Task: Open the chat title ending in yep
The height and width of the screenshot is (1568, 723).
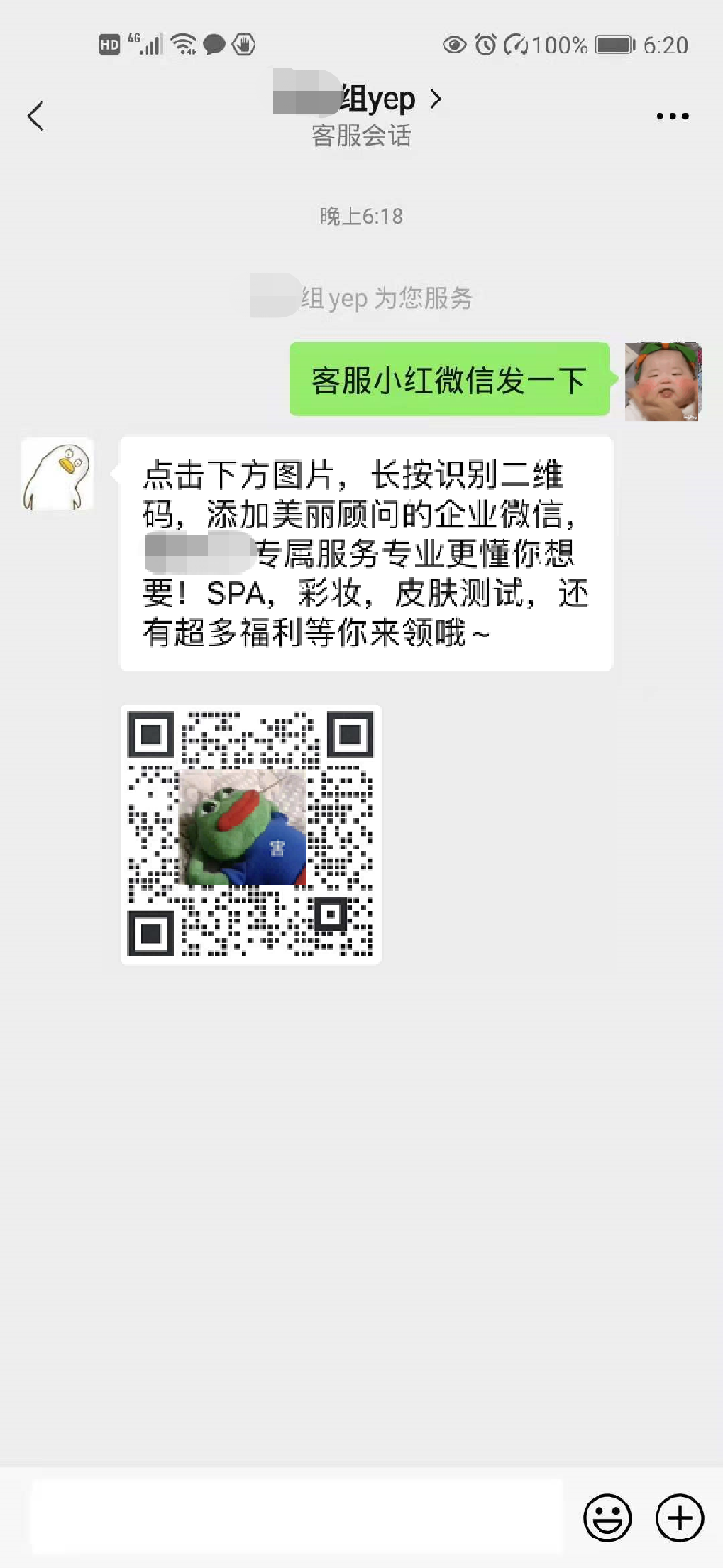Action: pyautogui.click(x=358, y=99)
